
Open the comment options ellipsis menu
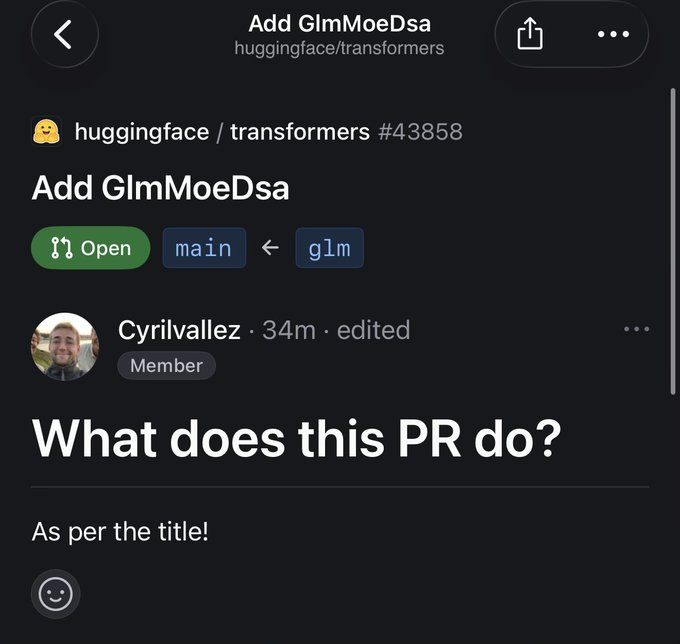coord(635,329)
